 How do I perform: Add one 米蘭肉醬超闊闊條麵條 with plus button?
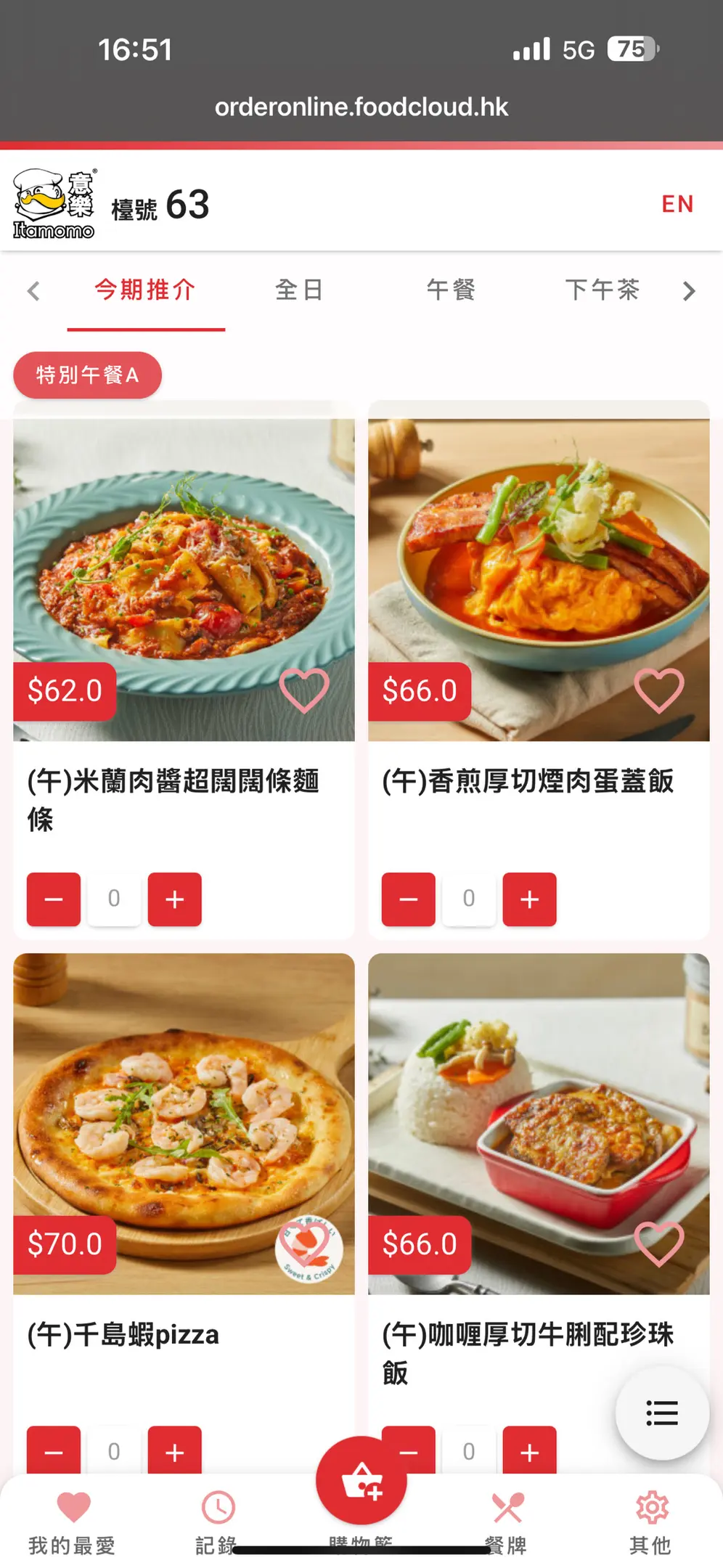click(x=174, y=899)
